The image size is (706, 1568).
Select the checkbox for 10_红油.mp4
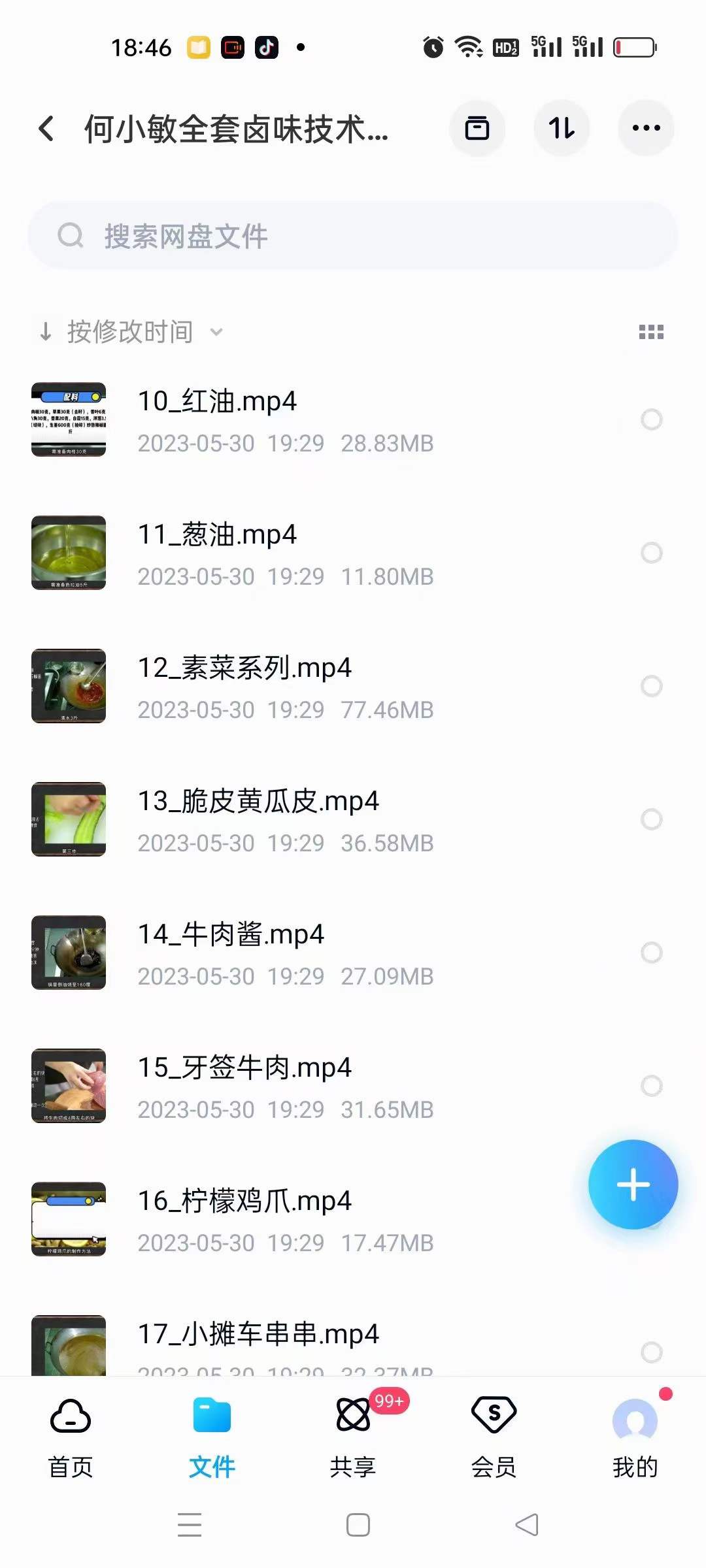pos(652,419)
